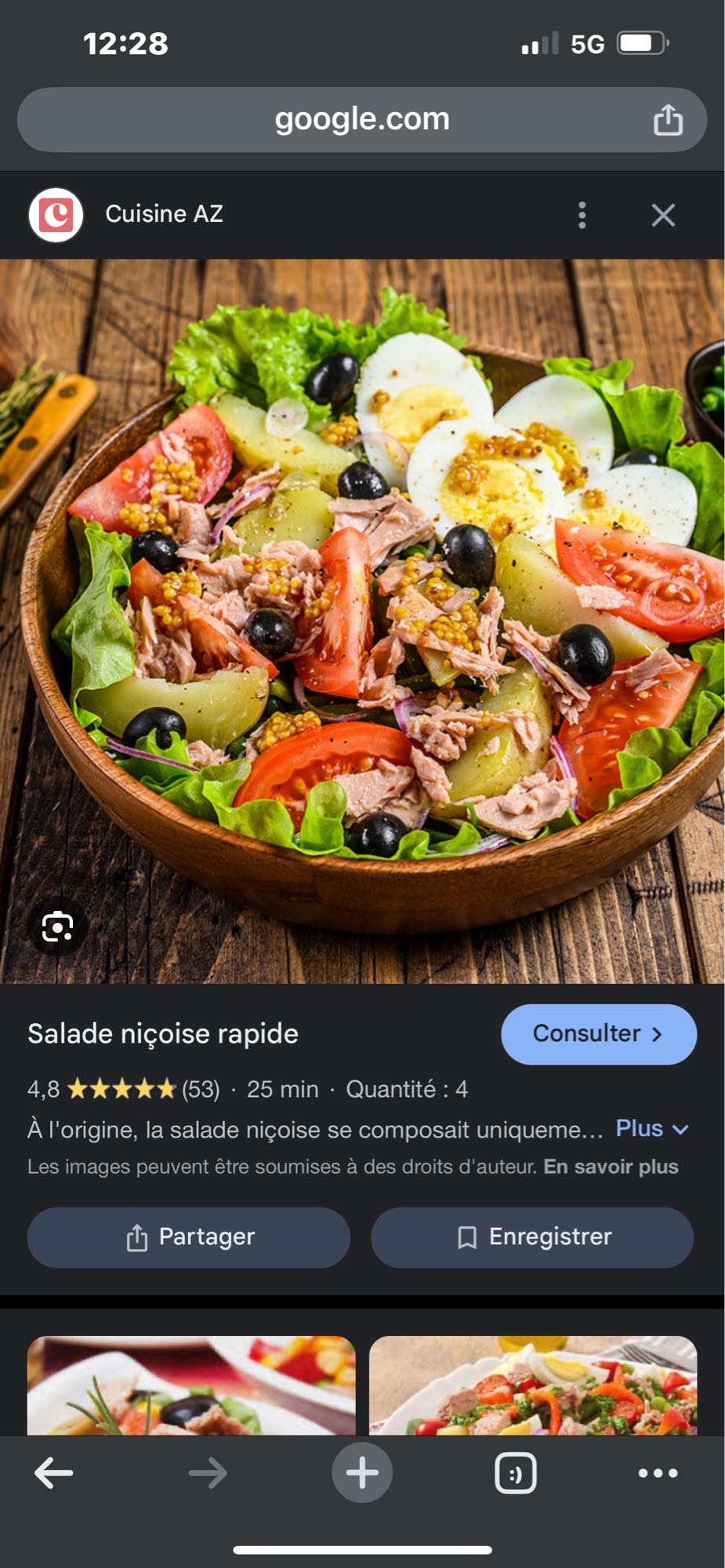Tap the share icon in the address bar
Screen dimensions: 725x1568
click(x=669, y=119)
